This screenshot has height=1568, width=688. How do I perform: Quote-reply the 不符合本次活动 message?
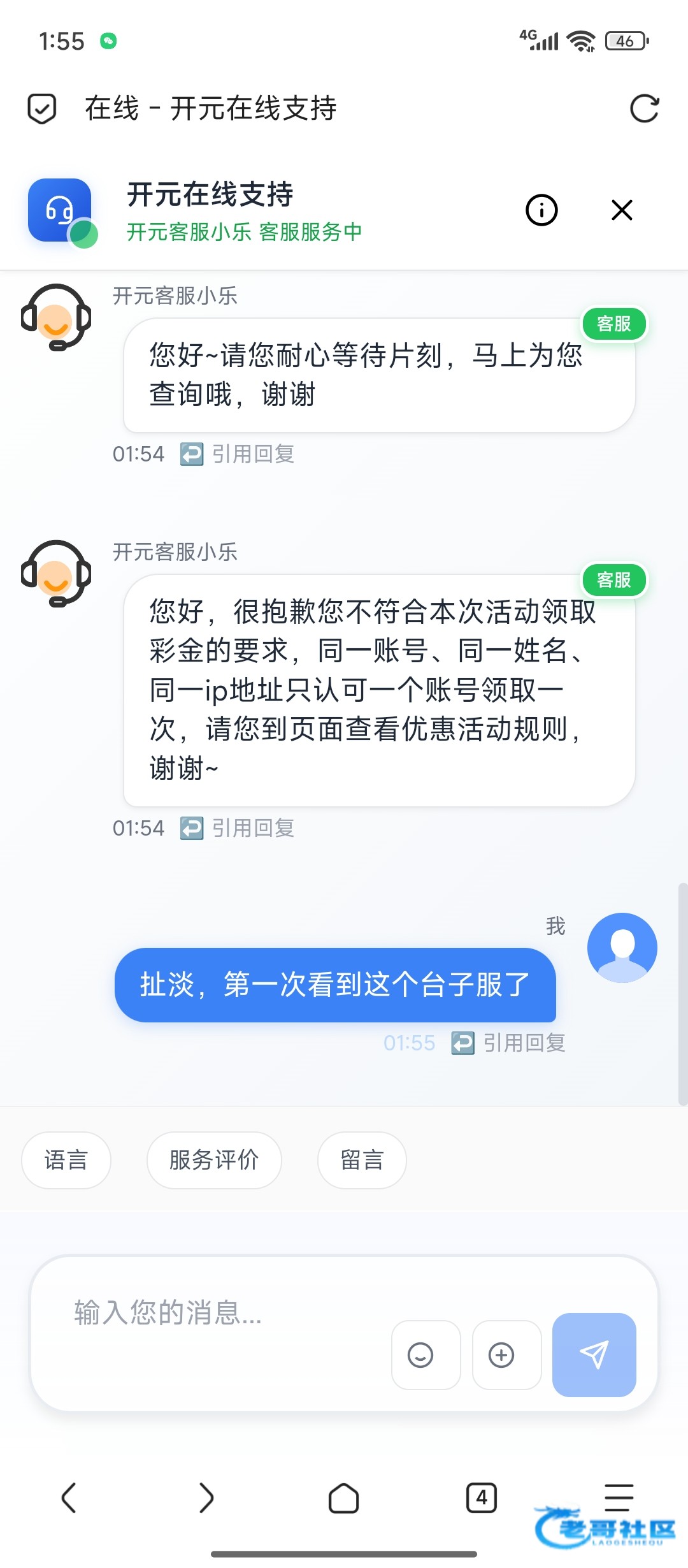point(238,828)
